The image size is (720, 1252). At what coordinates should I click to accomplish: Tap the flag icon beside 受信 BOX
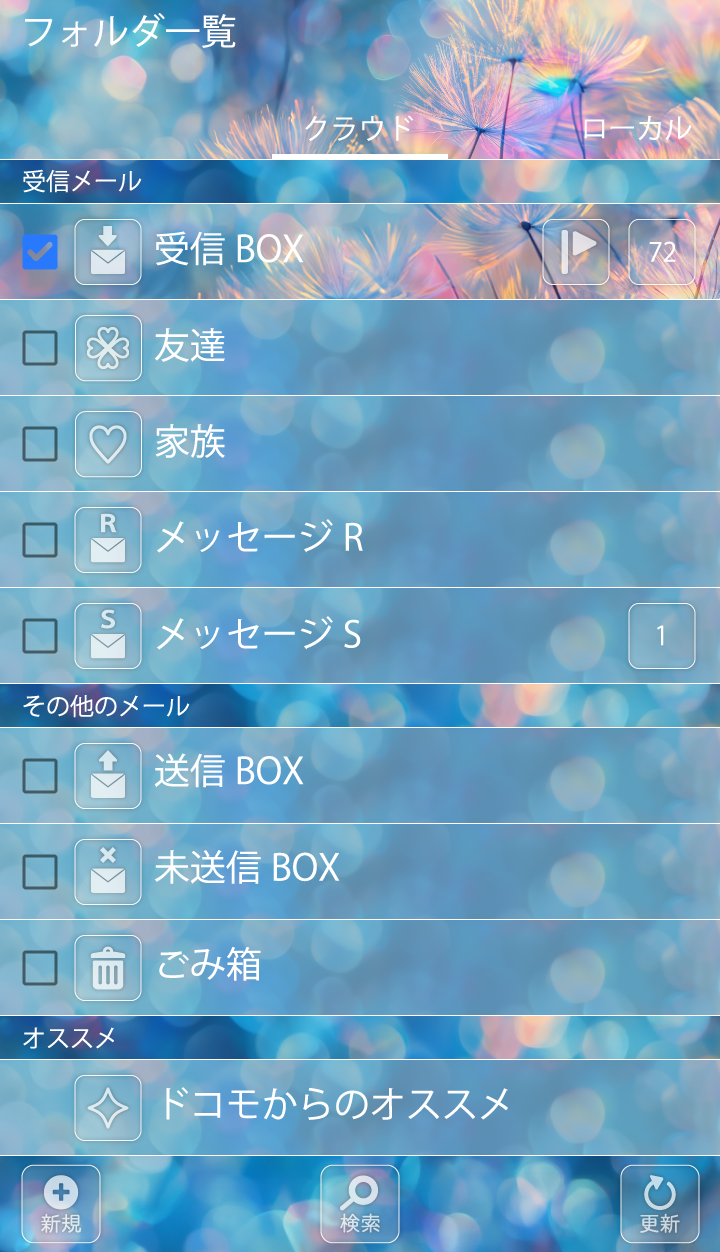click(x=576, y=252)
